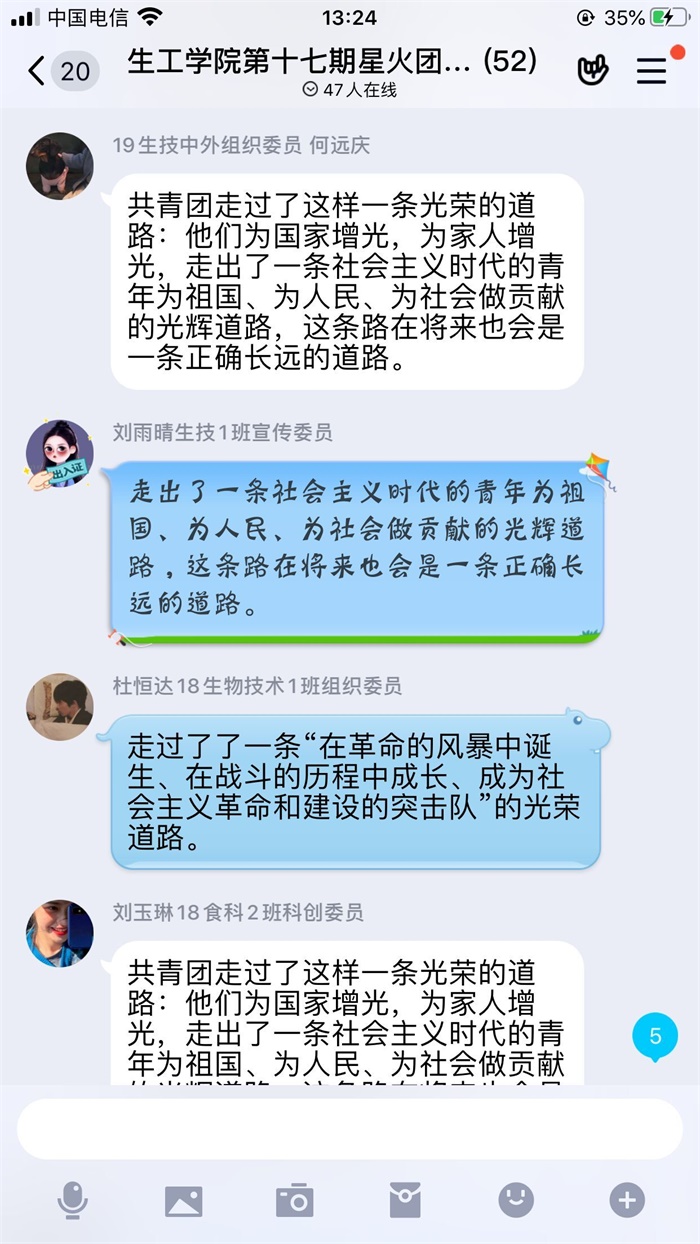
Task: Open the rock hand gesture icon
Action: click(x=593, y=70)
